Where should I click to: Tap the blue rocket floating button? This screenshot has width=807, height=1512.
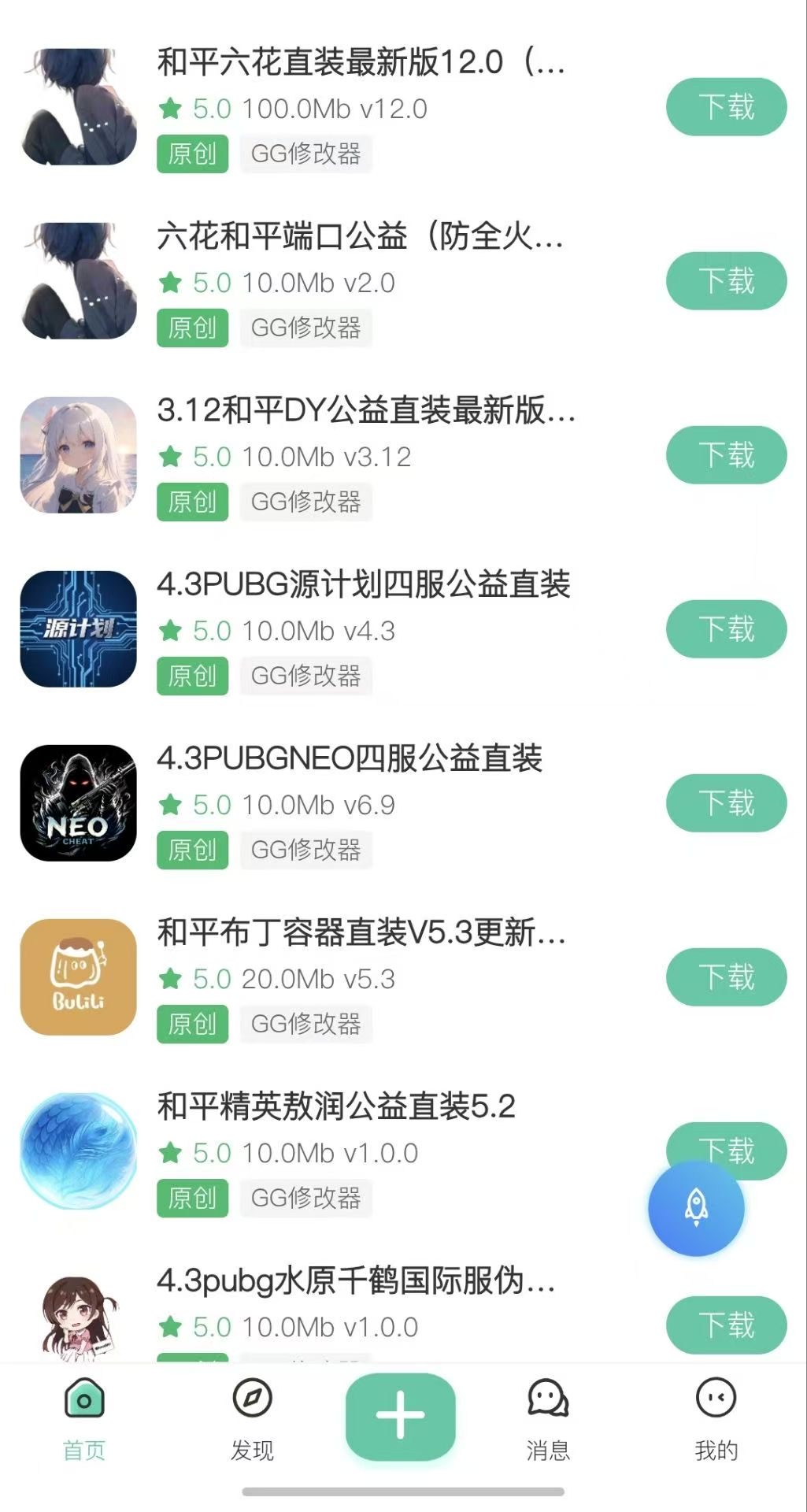pyautogui.click(x=696, y=1208)
